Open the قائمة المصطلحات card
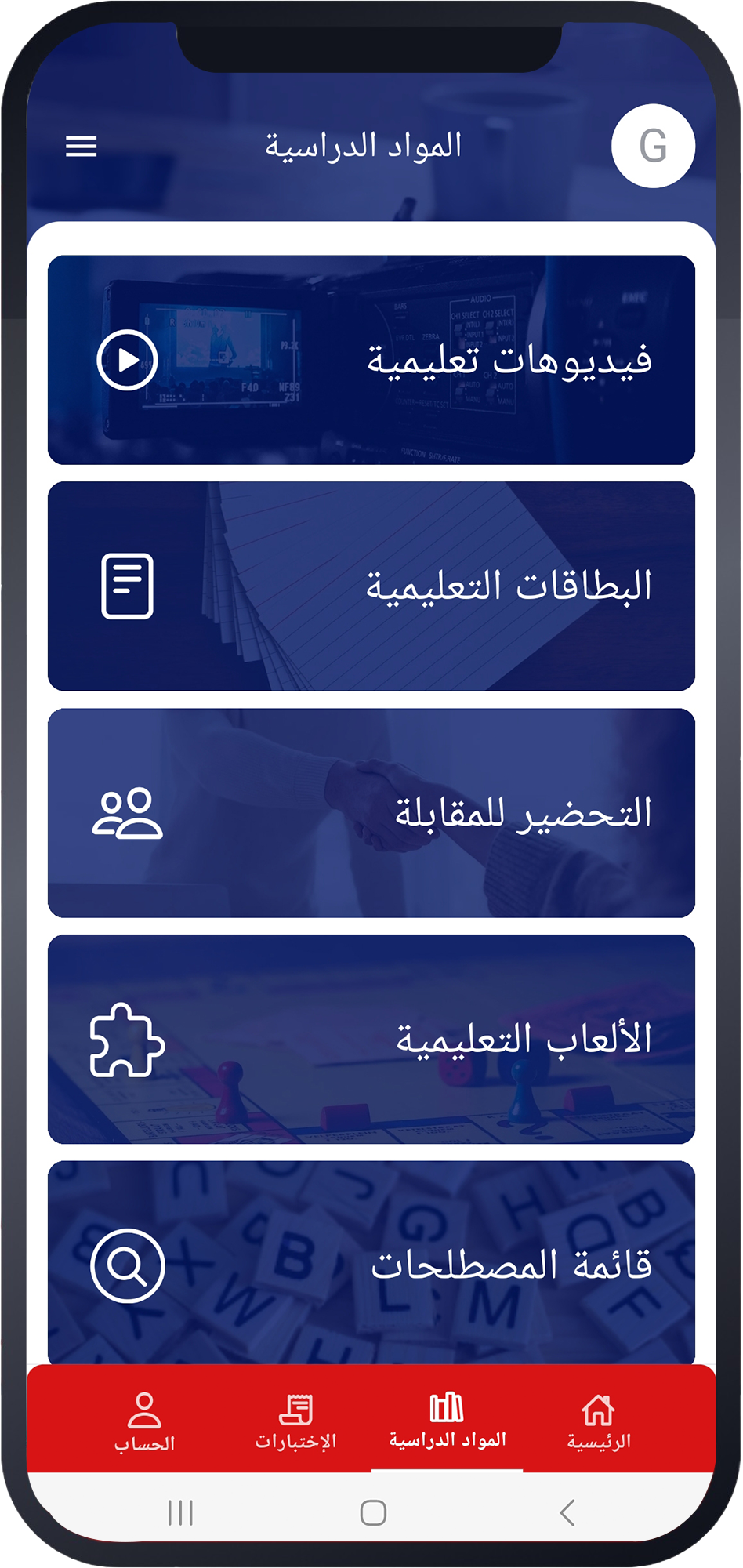 click(x=371, y=1264)
